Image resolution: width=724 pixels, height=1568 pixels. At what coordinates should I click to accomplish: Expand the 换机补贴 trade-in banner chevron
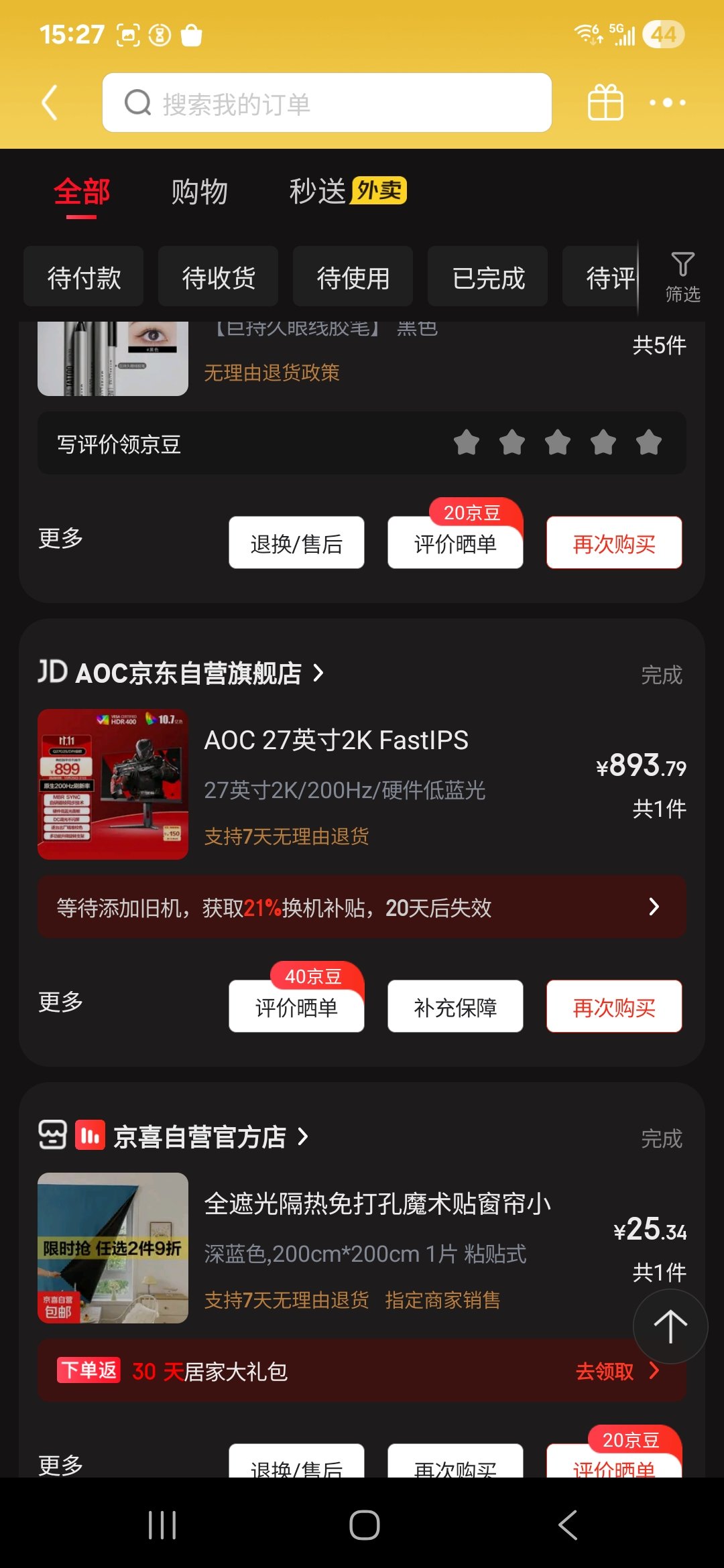point(653,907)
